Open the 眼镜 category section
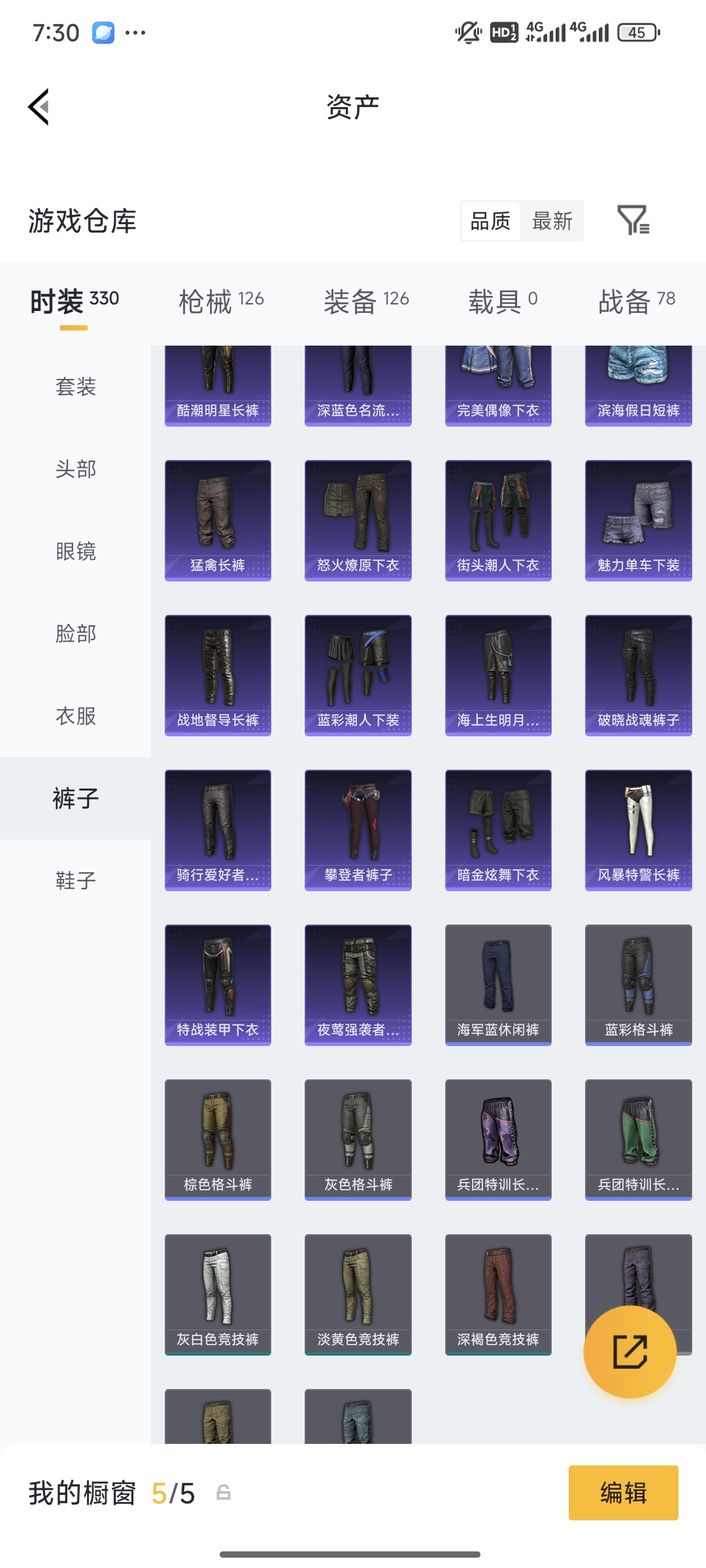706x1568 pixels. pos(76,551)
